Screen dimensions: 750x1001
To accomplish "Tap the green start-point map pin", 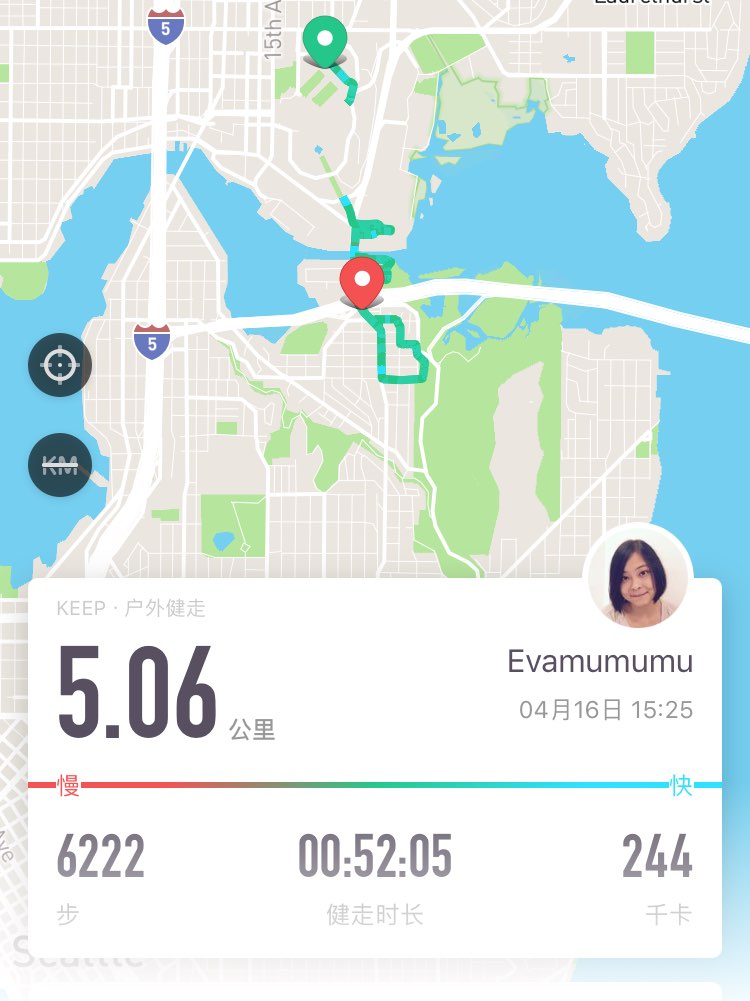I will [x=324, y=41].
